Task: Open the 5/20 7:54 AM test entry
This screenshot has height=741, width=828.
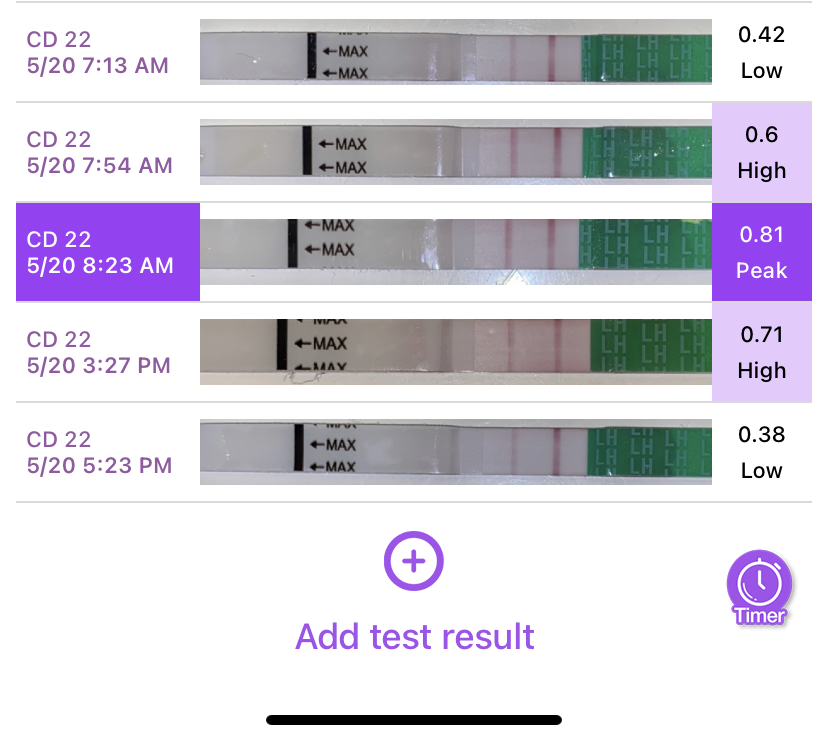Action: (100, 152)
